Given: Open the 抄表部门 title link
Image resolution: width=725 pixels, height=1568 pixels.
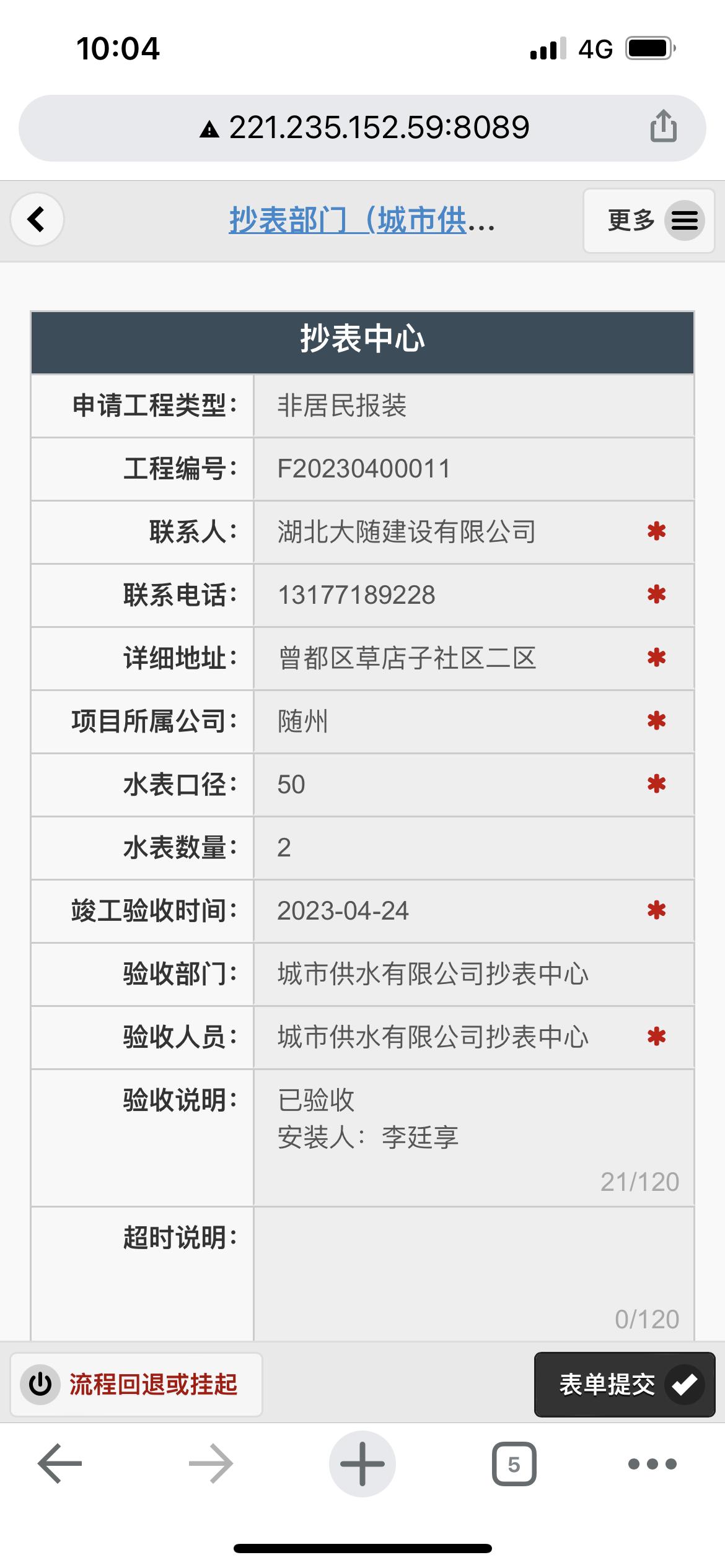Looking at the screenshot, I should 361,220.
